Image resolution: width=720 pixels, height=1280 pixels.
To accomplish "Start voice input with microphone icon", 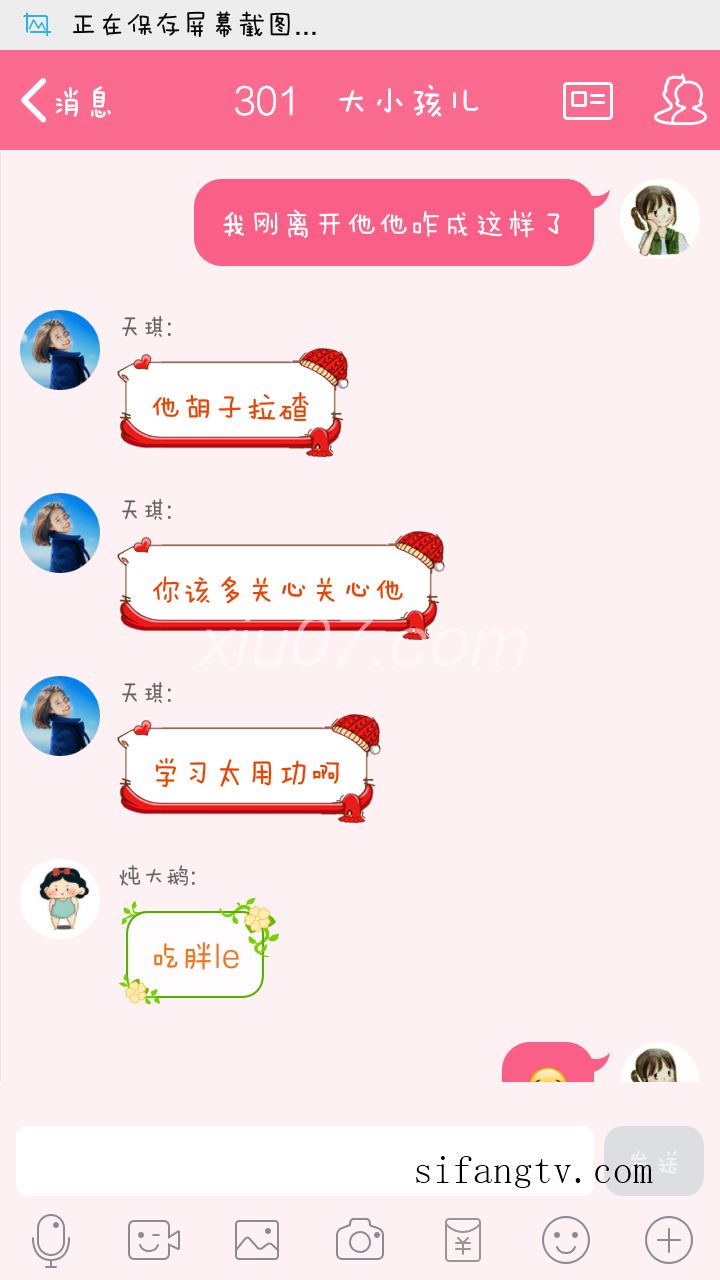I will click(51, 1241).
